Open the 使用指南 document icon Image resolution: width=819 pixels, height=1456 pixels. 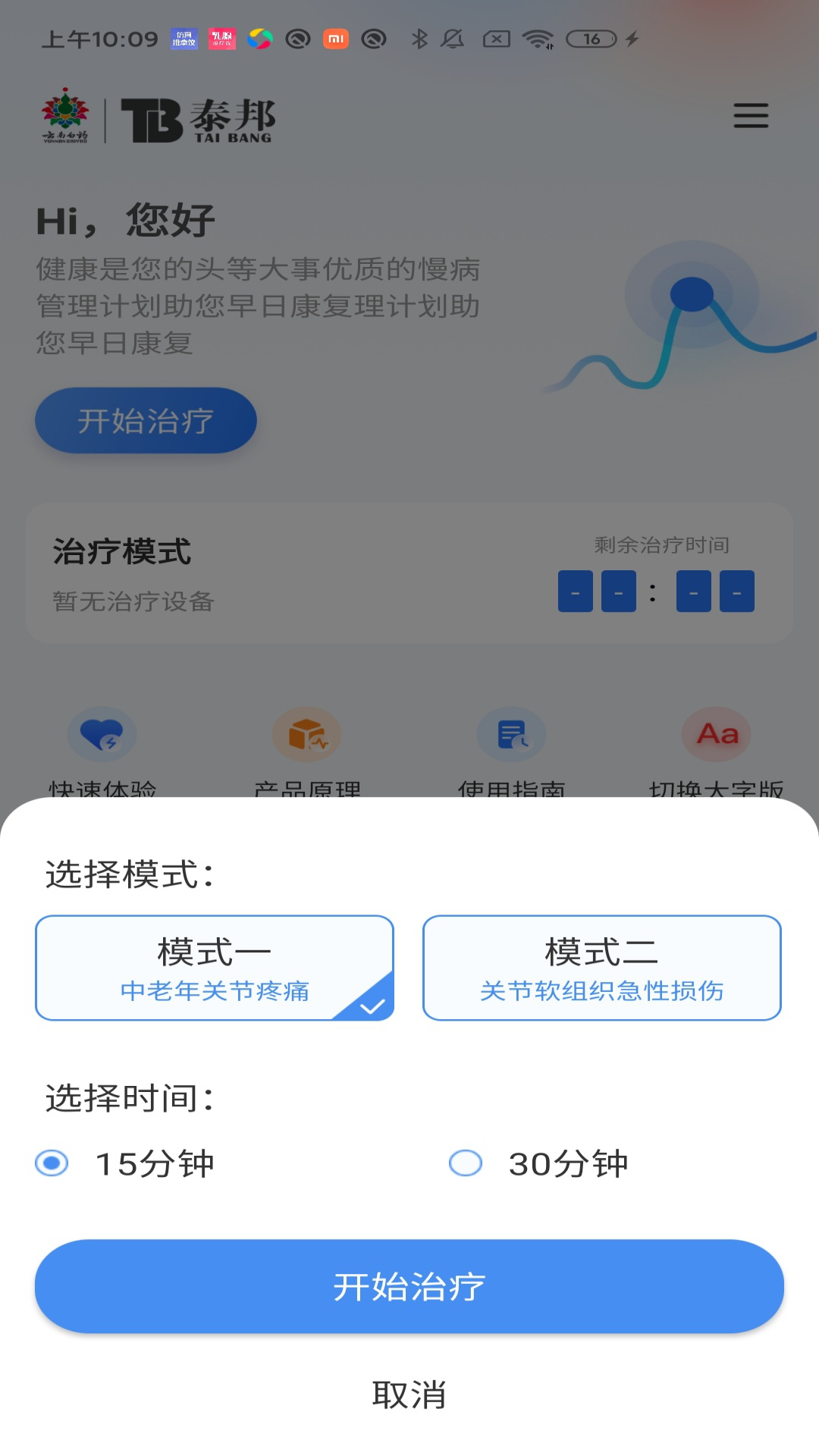pyautogui.click(x=510, y=733)
